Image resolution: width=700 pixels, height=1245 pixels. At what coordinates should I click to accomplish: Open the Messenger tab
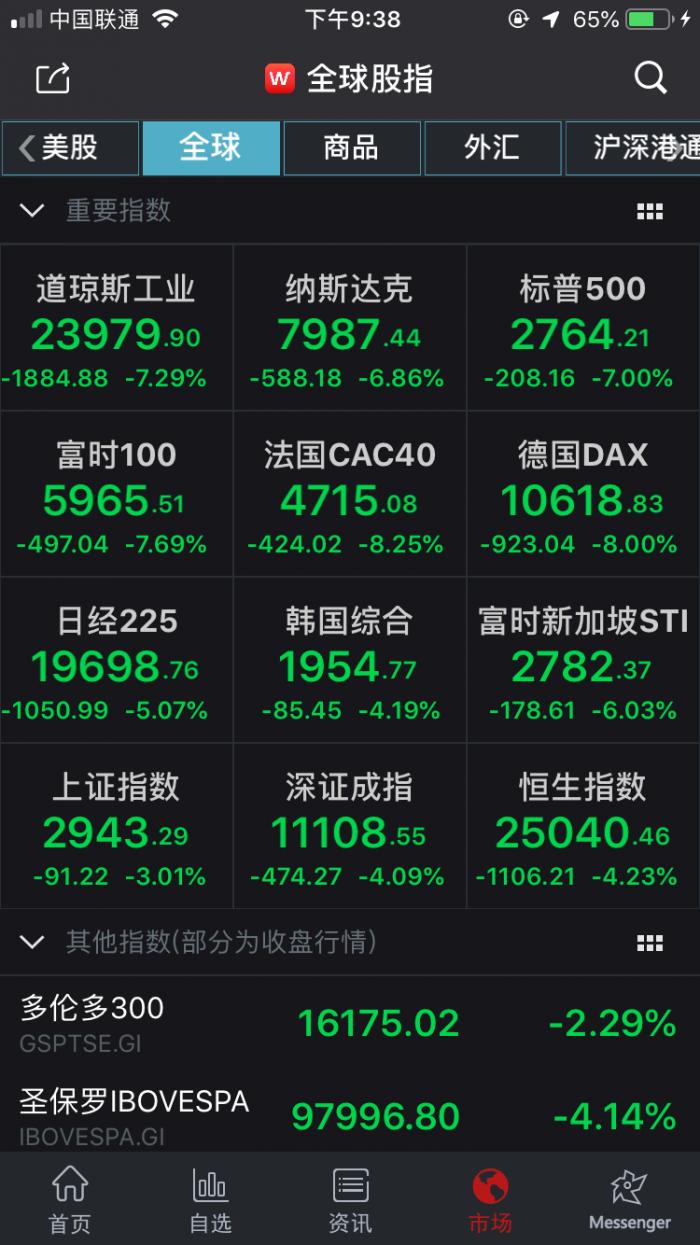(x=630, y=1200)
